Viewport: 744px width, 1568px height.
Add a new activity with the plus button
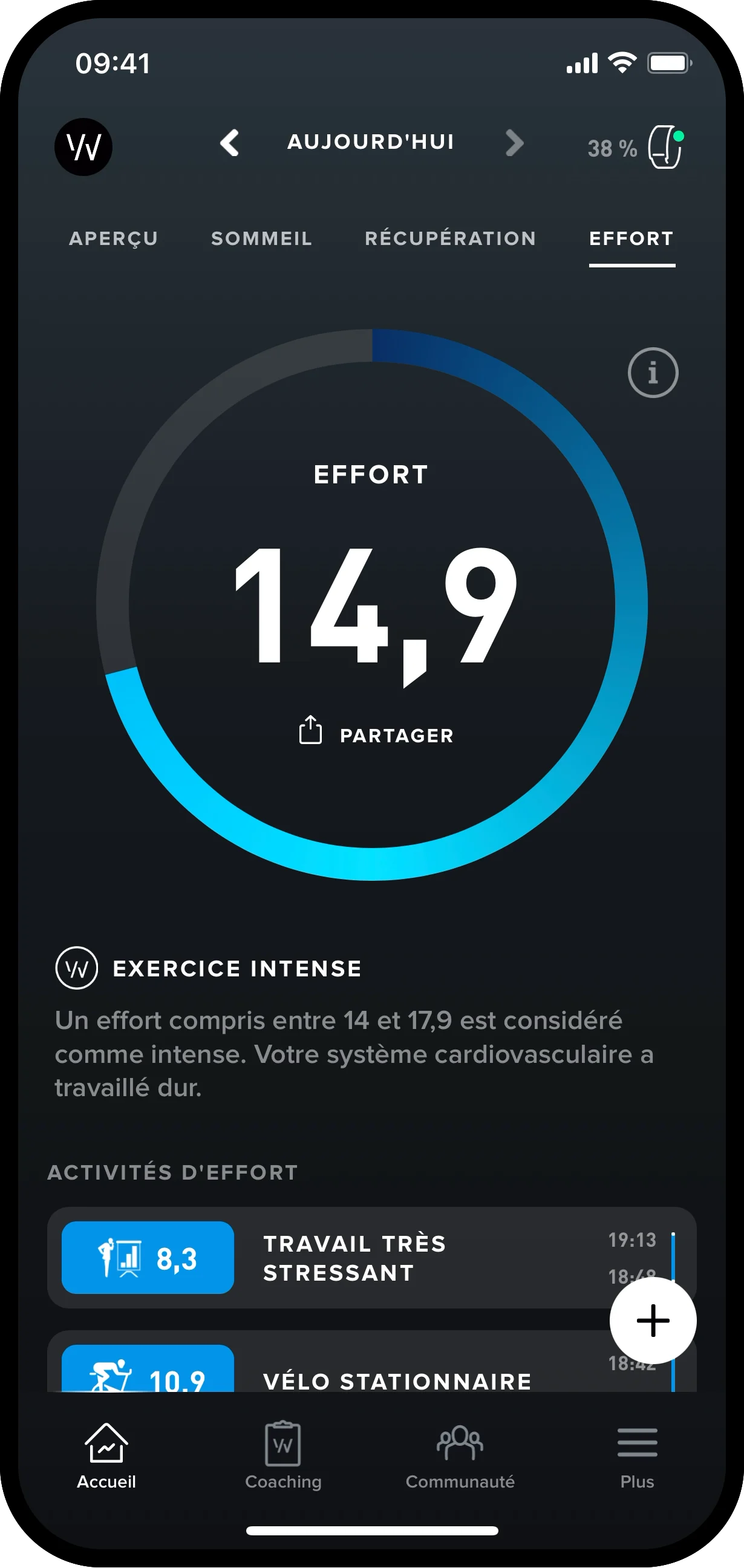coord(653,1320)
